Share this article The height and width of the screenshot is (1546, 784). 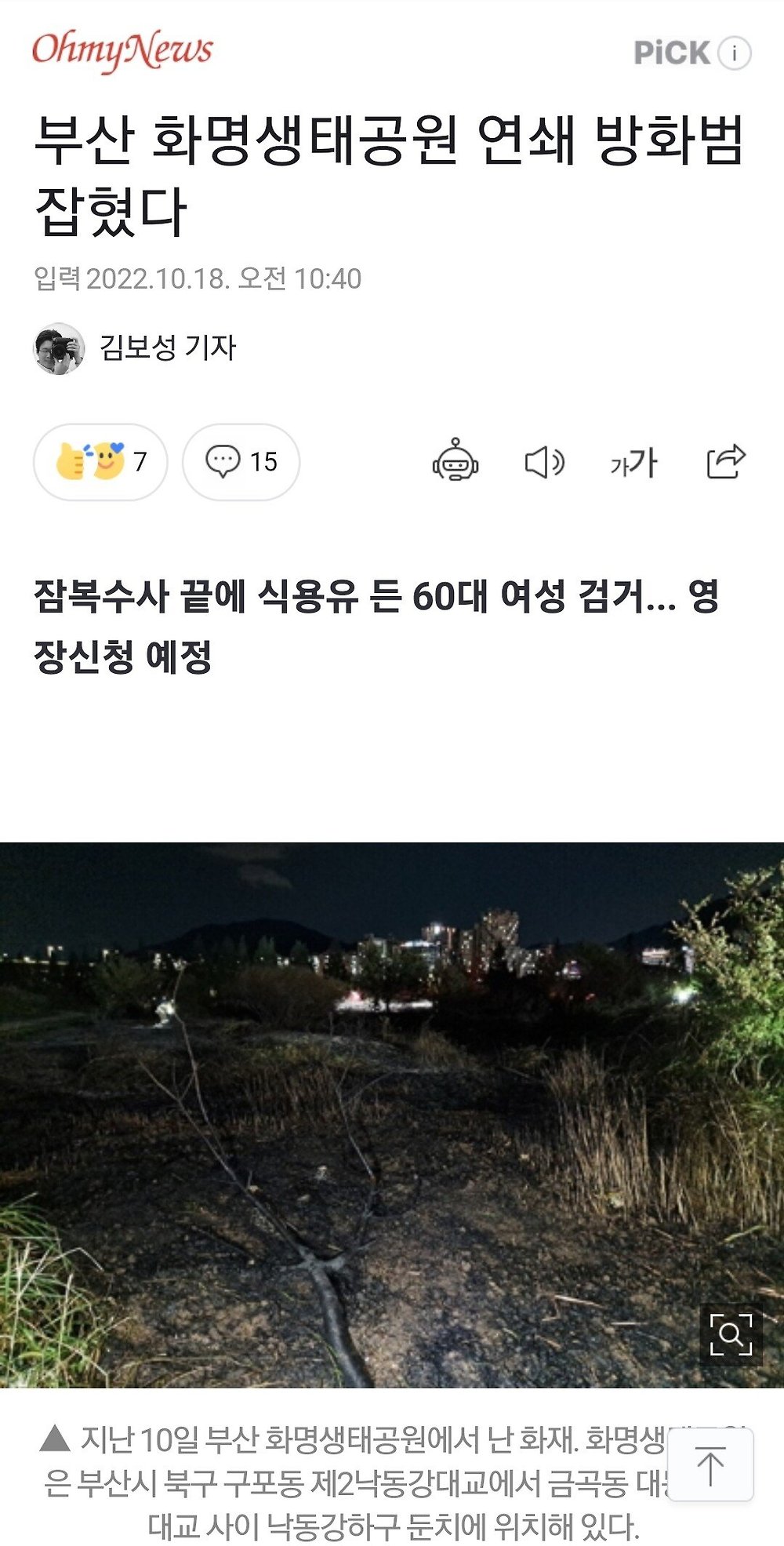pos(726,461)
